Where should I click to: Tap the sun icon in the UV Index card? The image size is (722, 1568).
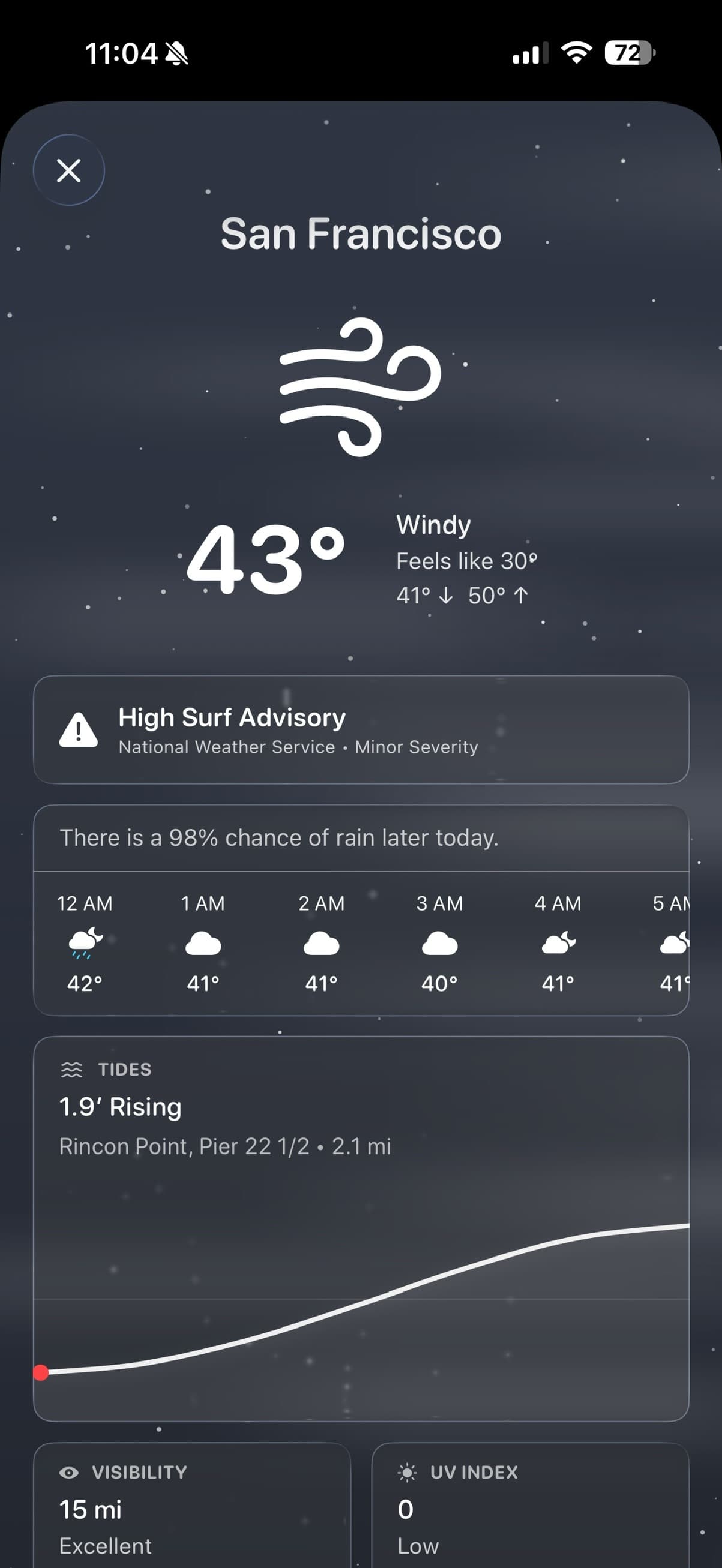tap(407, 1472)
